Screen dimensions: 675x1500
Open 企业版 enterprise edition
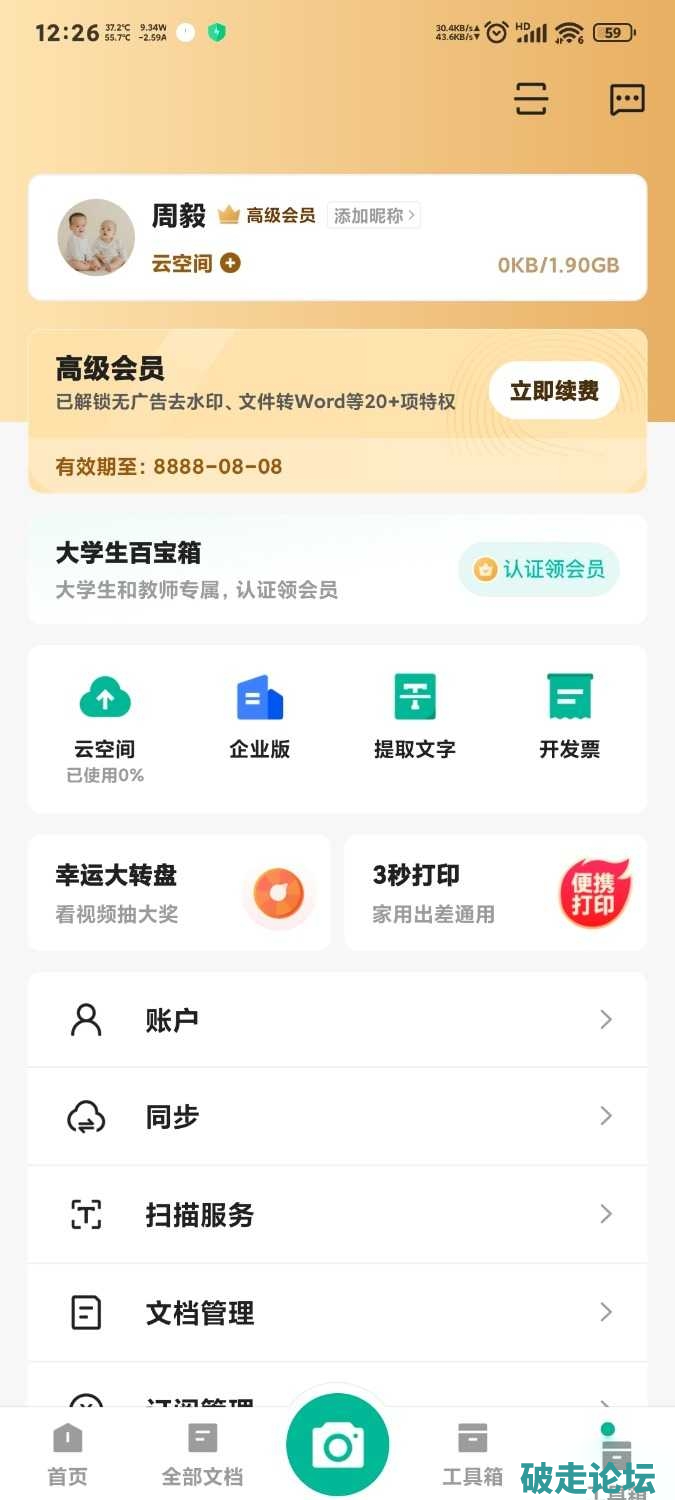point(260,716)
